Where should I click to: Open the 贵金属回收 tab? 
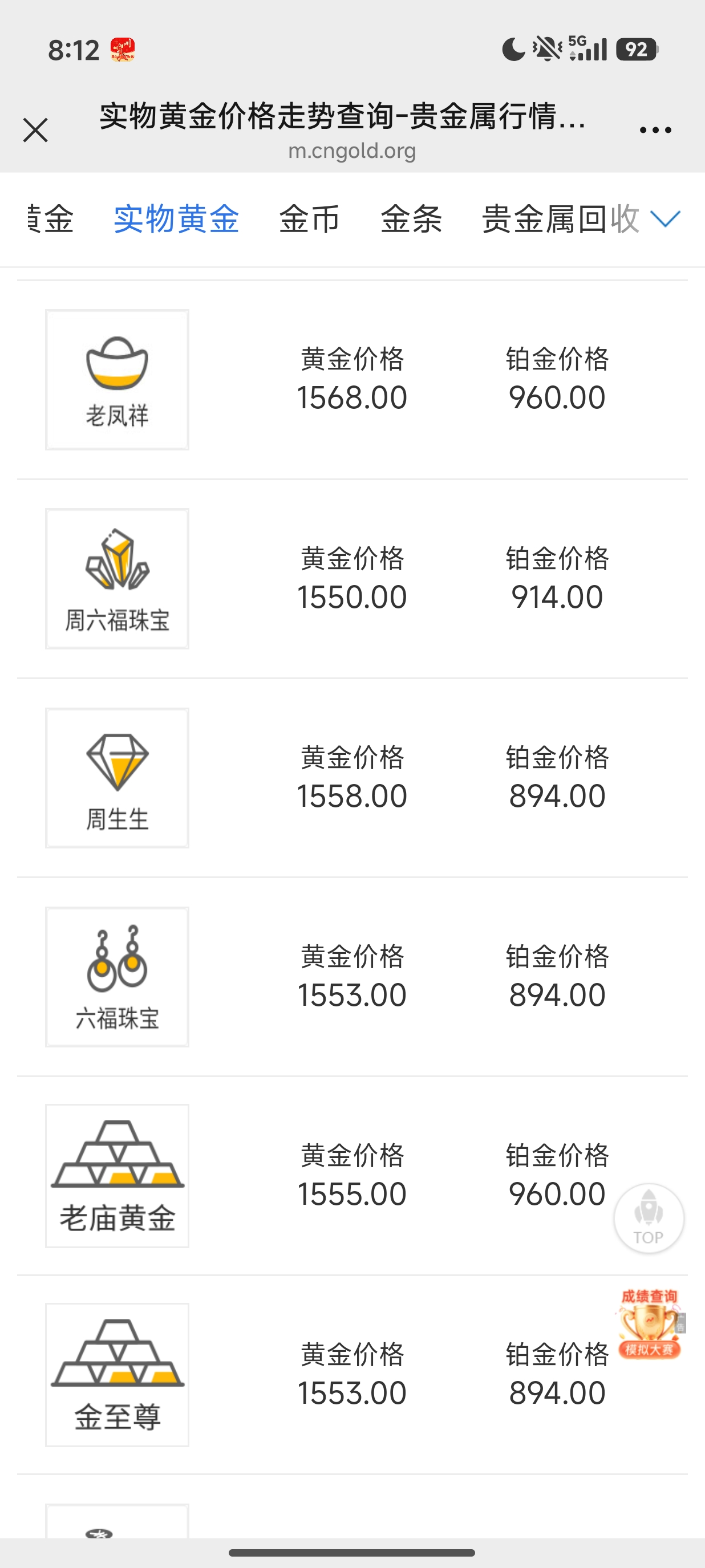[x=560, y=219]
